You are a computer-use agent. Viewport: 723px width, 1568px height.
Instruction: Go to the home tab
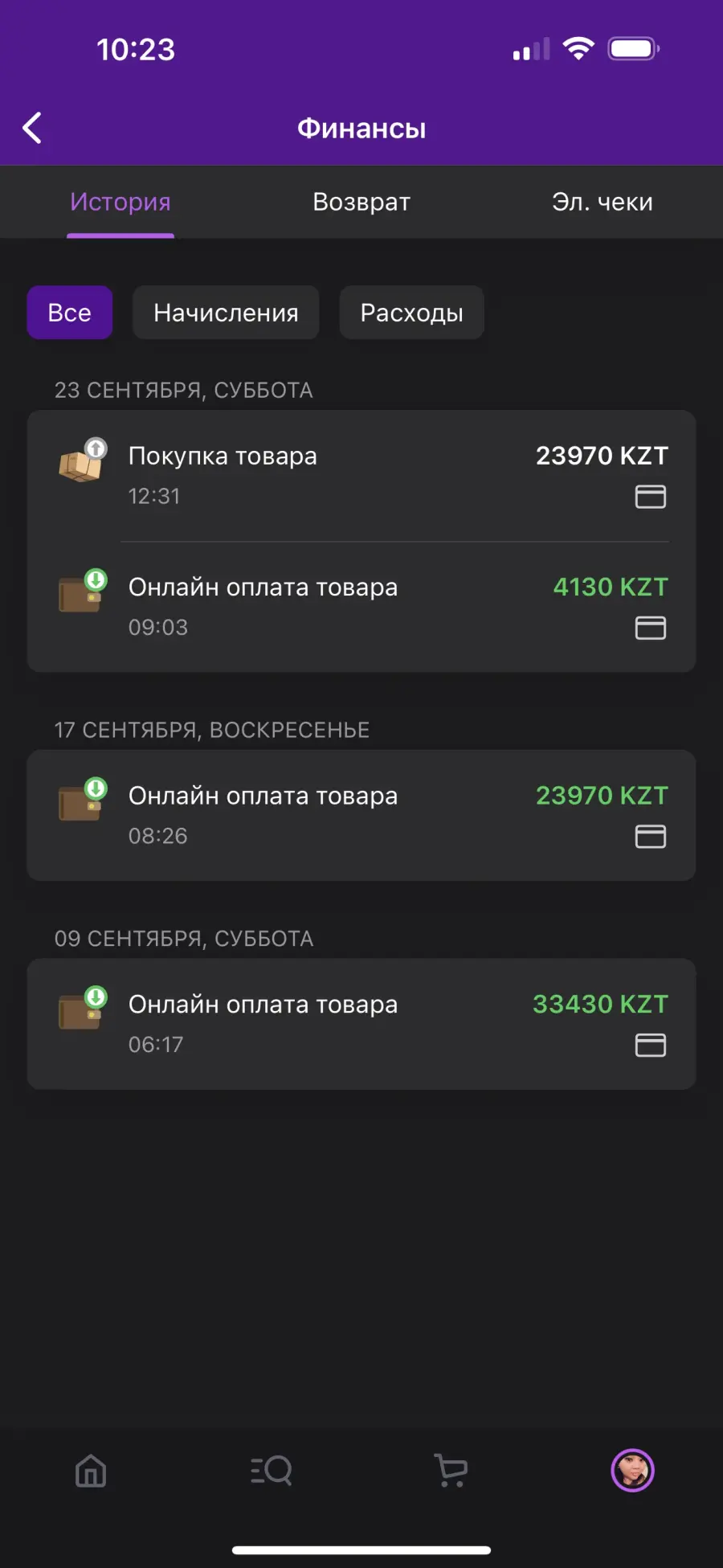point(91,1471)
